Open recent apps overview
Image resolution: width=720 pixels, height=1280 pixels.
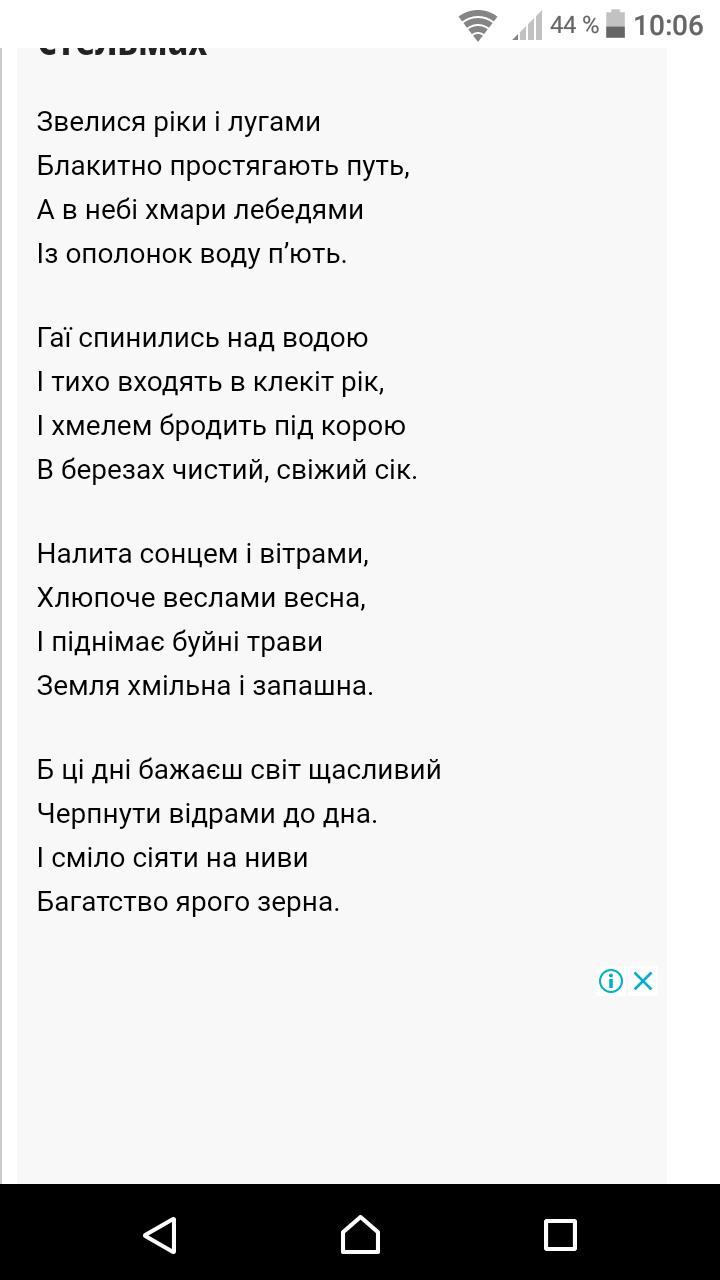tap(560, 1235)
